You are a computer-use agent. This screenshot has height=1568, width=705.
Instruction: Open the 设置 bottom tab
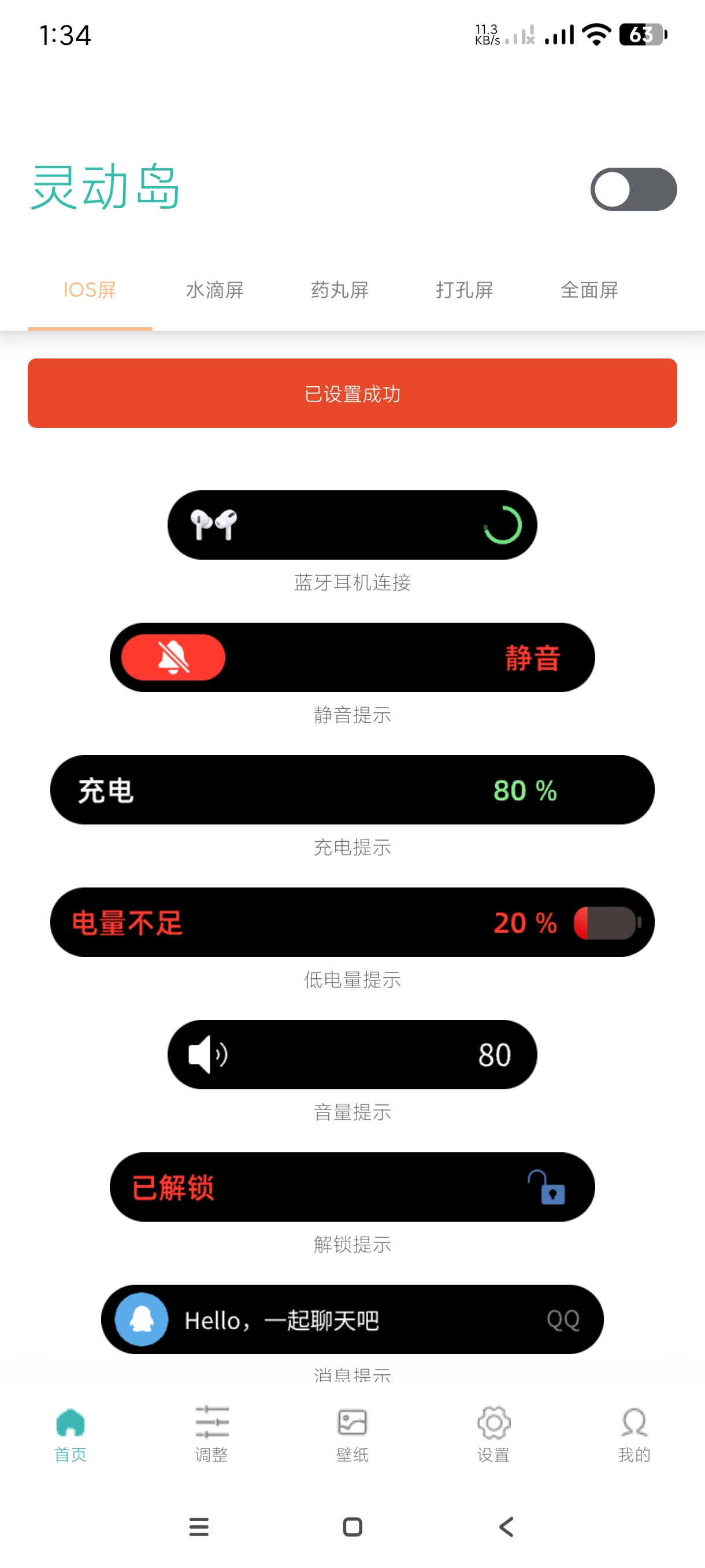(493, 1434)
